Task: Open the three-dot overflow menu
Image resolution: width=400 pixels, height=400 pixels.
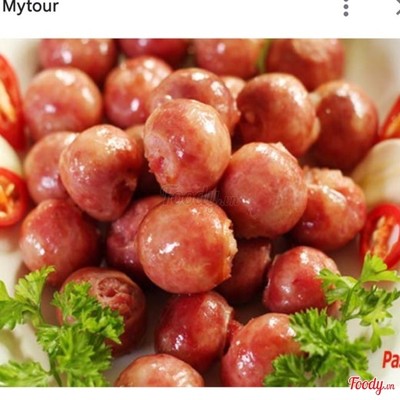Action: pos(346,7)
